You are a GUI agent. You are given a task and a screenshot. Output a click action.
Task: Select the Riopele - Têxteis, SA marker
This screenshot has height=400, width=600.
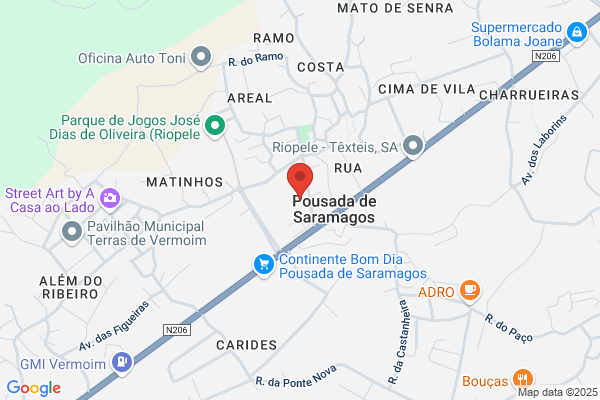pos(413,146)
